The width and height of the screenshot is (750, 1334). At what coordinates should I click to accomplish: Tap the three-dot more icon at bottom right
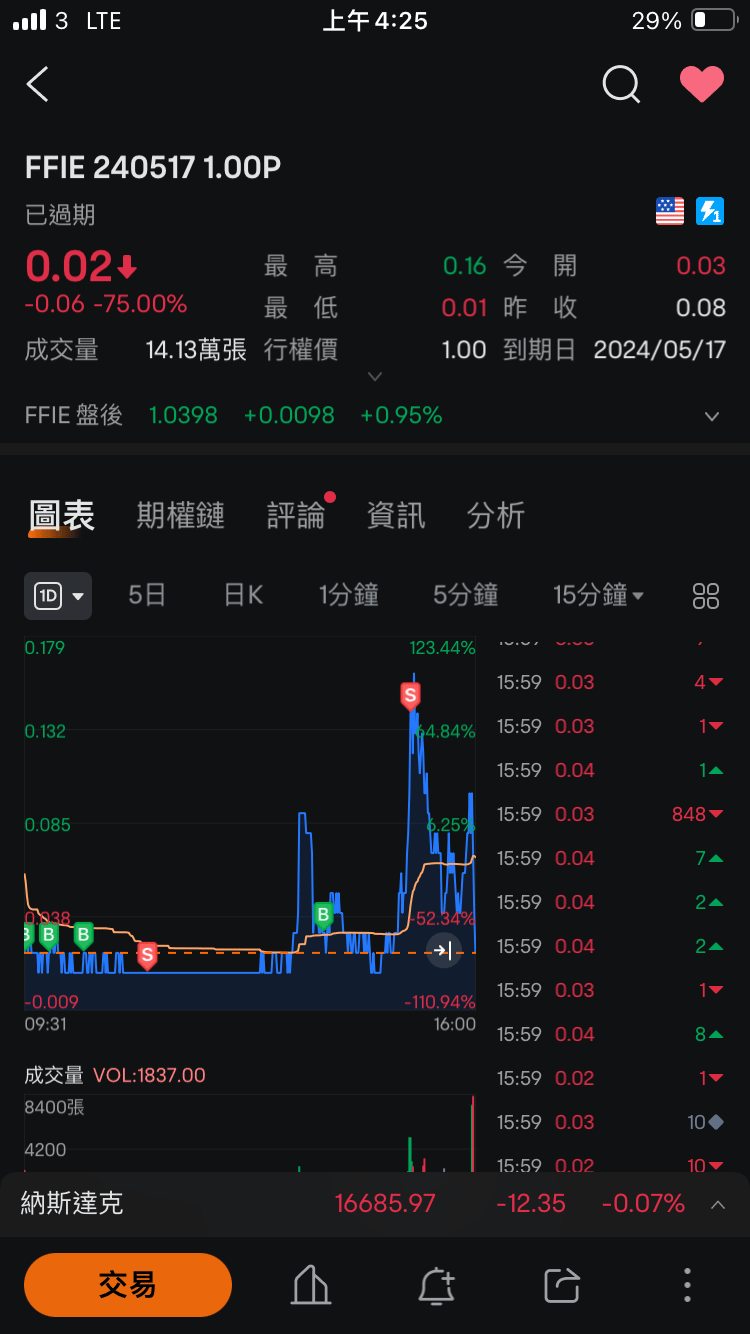(x=686, y=1286)
